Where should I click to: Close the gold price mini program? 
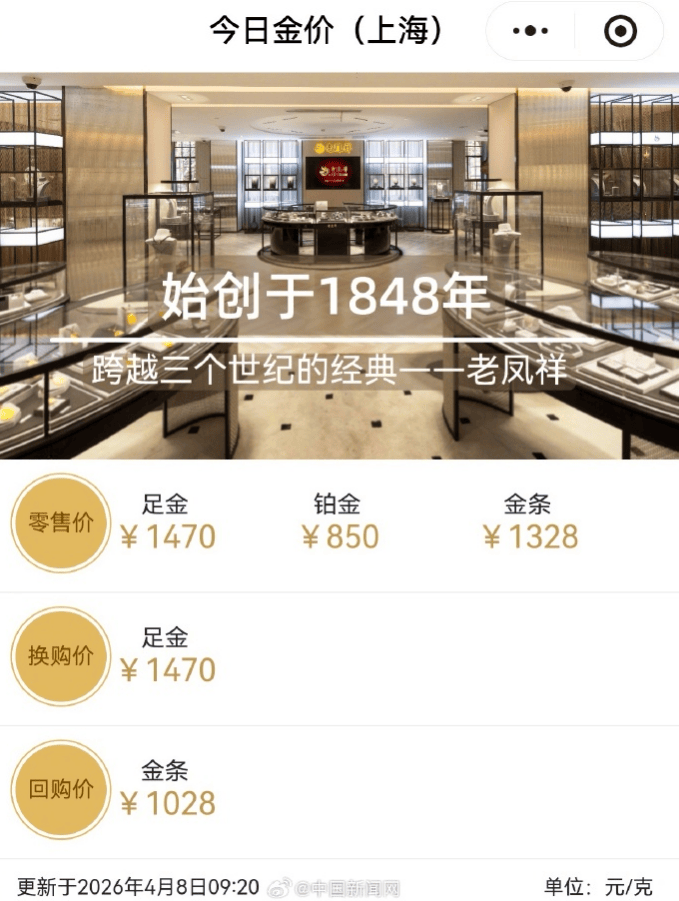620,32
